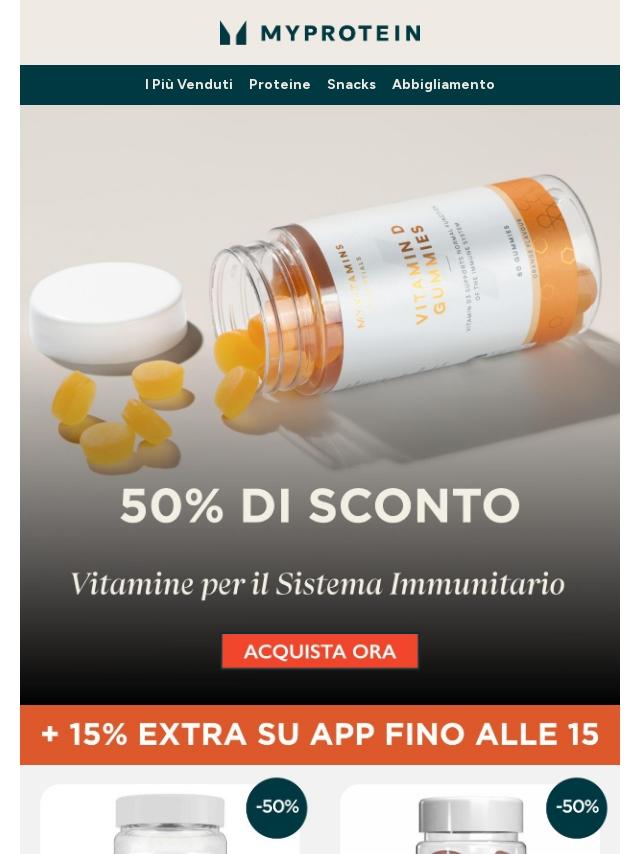Tap the ACQUISTA ORA button

click(x=320, y=652)
